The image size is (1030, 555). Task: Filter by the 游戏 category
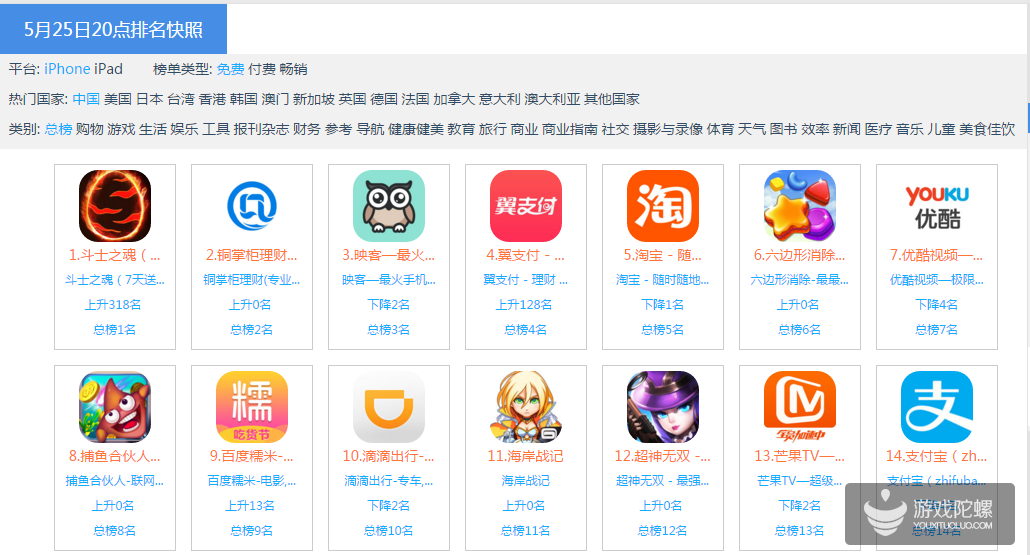pyautogui.click(x=121, y=129)
